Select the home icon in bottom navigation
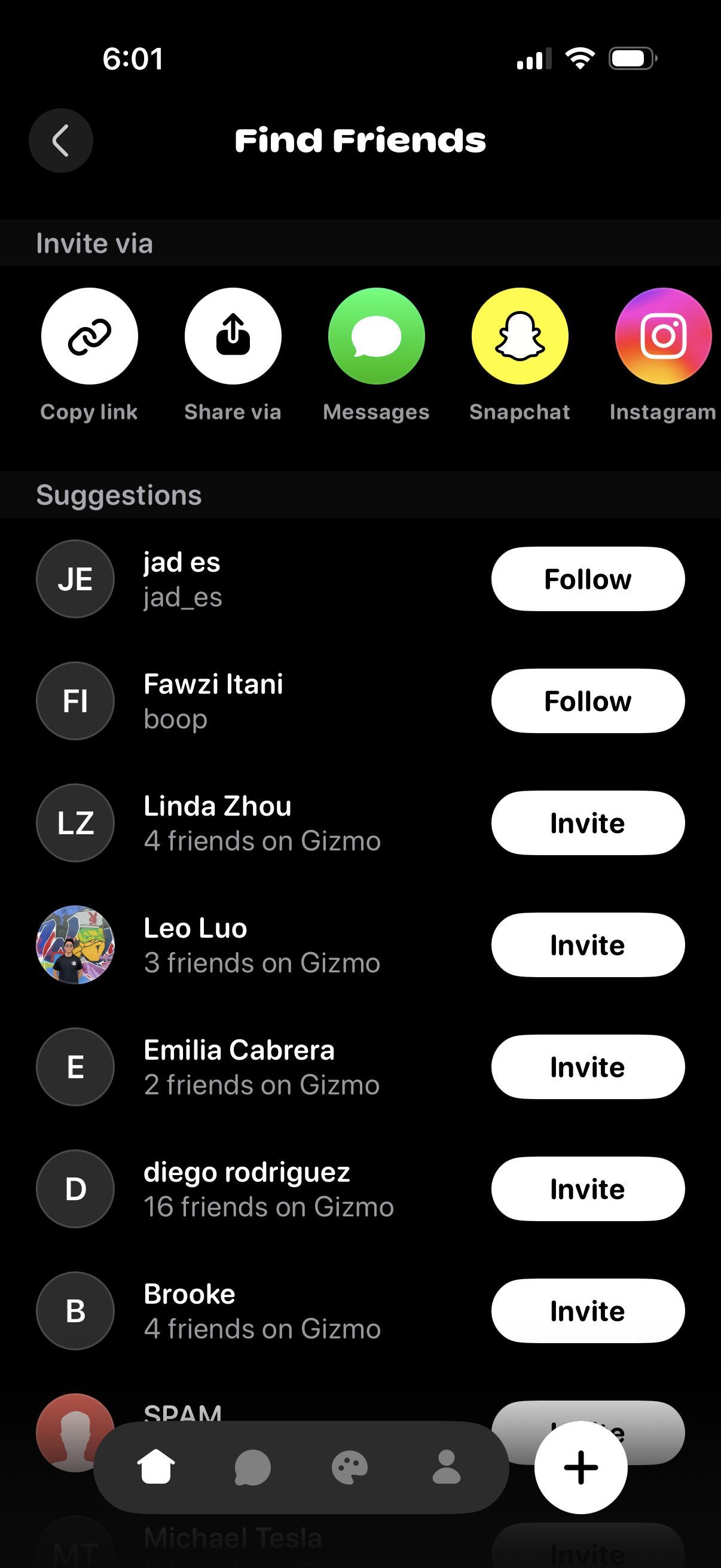 [156, 1467]
